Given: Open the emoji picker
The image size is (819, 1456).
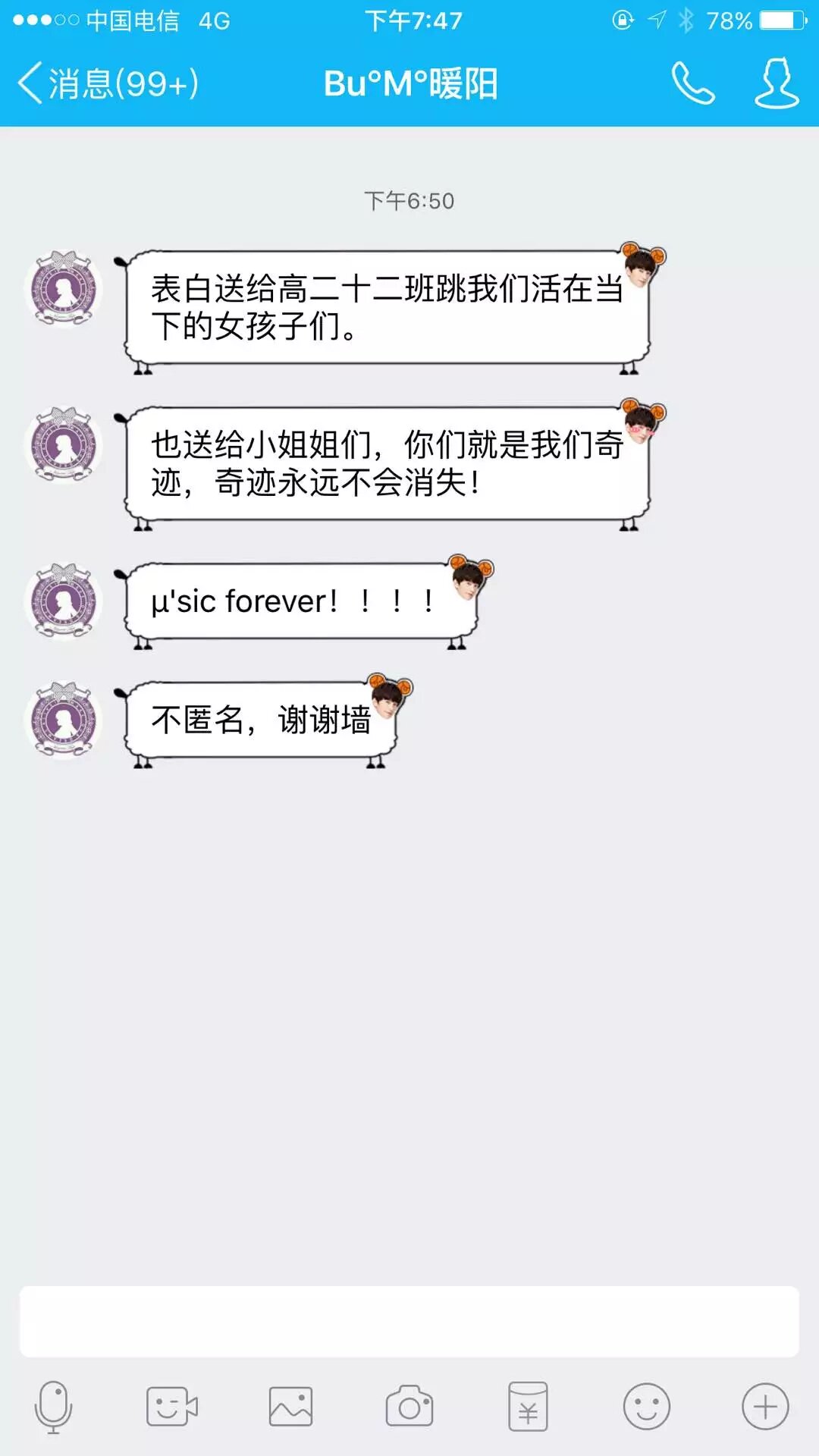Looking at the screenshot, I should (x=646, y=1407).
